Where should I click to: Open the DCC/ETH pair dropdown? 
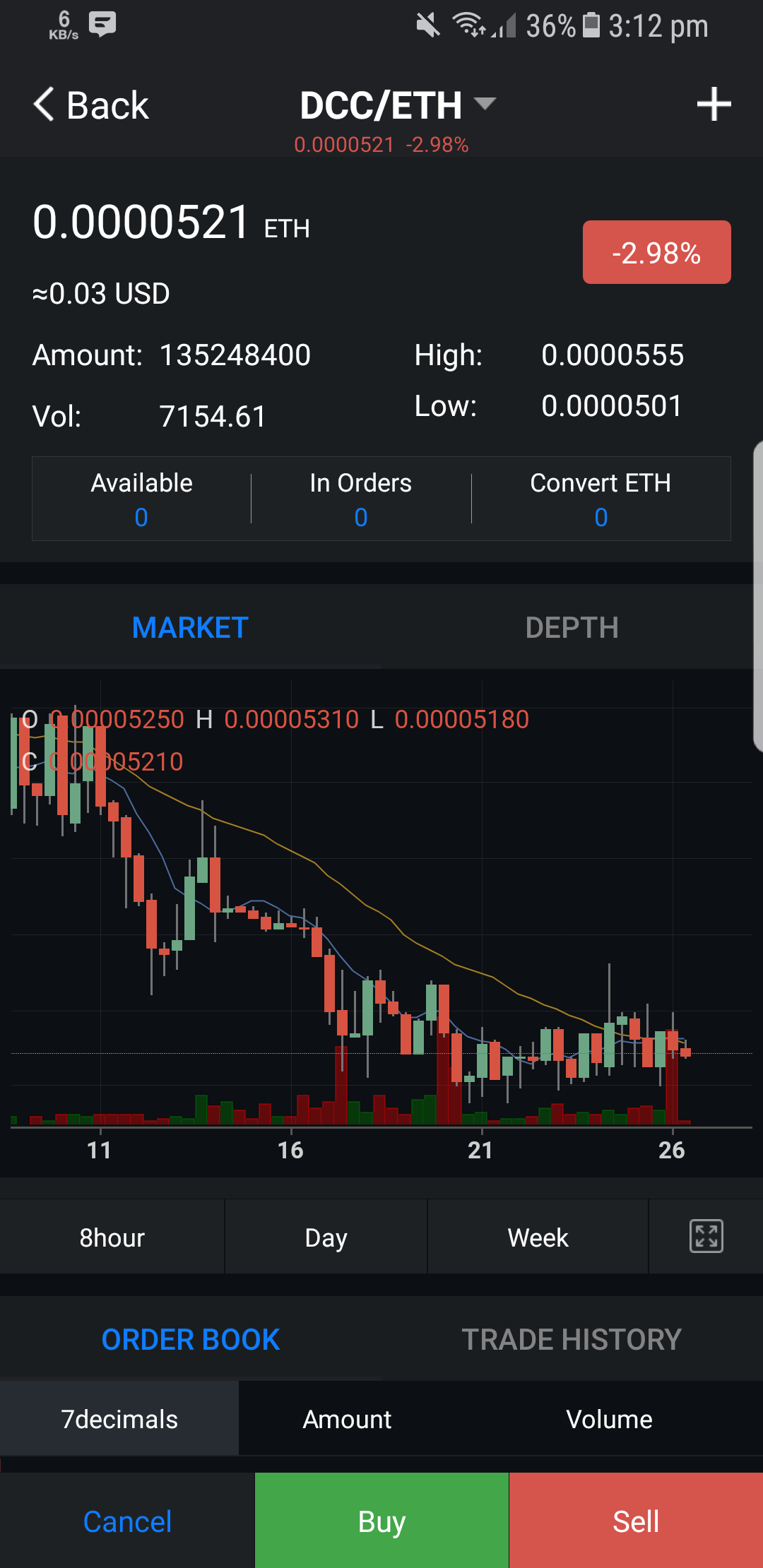pos(398,106)
